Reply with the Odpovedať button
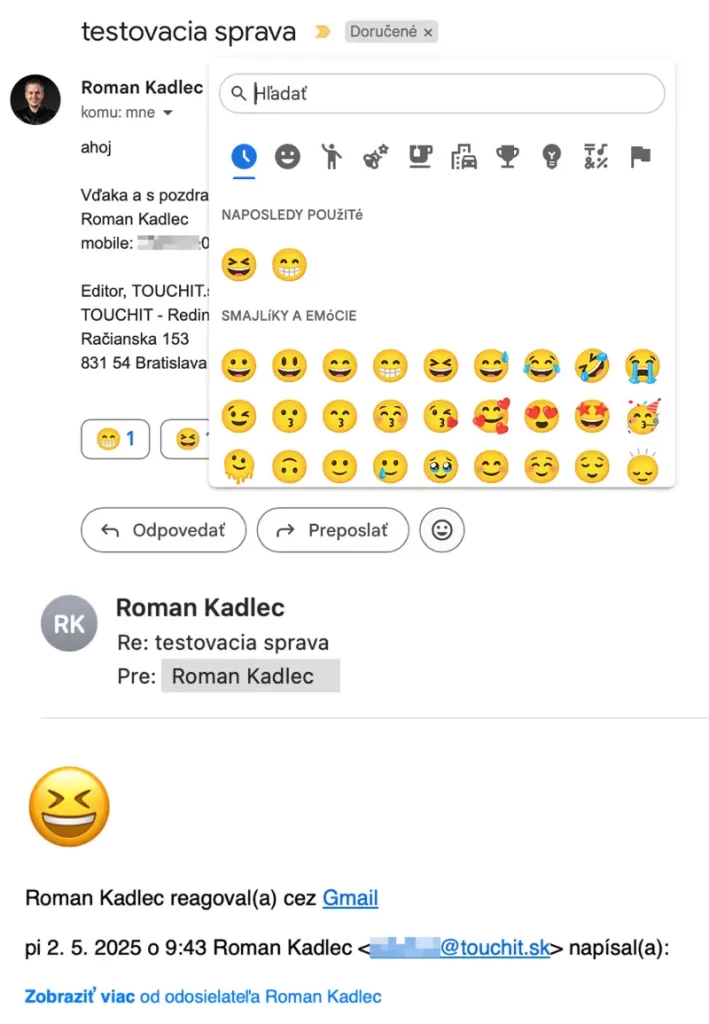This screenshot has height=1024, width=709. click(x=164, y=530)
